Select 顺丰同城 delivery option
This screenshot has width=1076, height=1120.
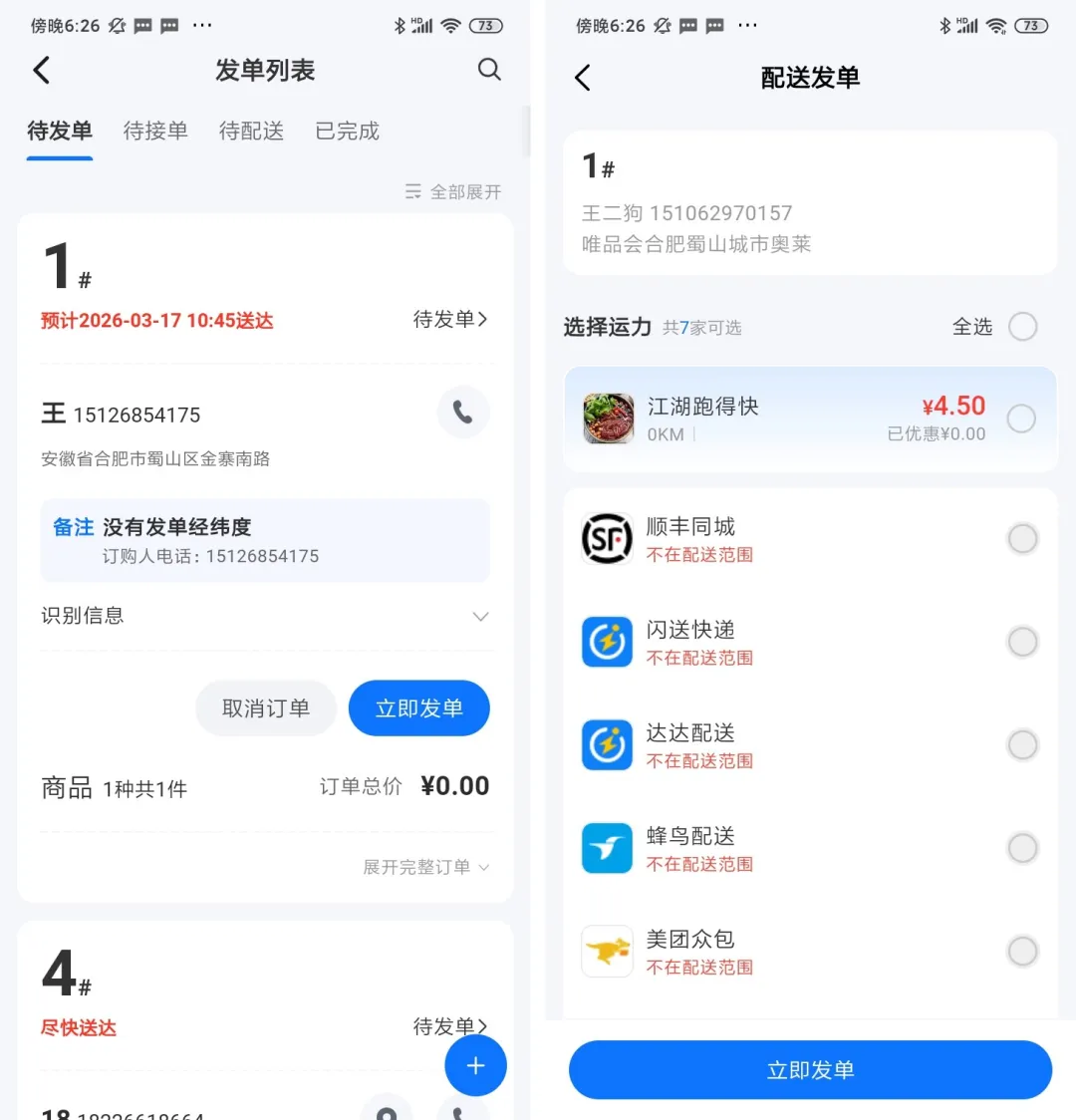[1022, 539]
